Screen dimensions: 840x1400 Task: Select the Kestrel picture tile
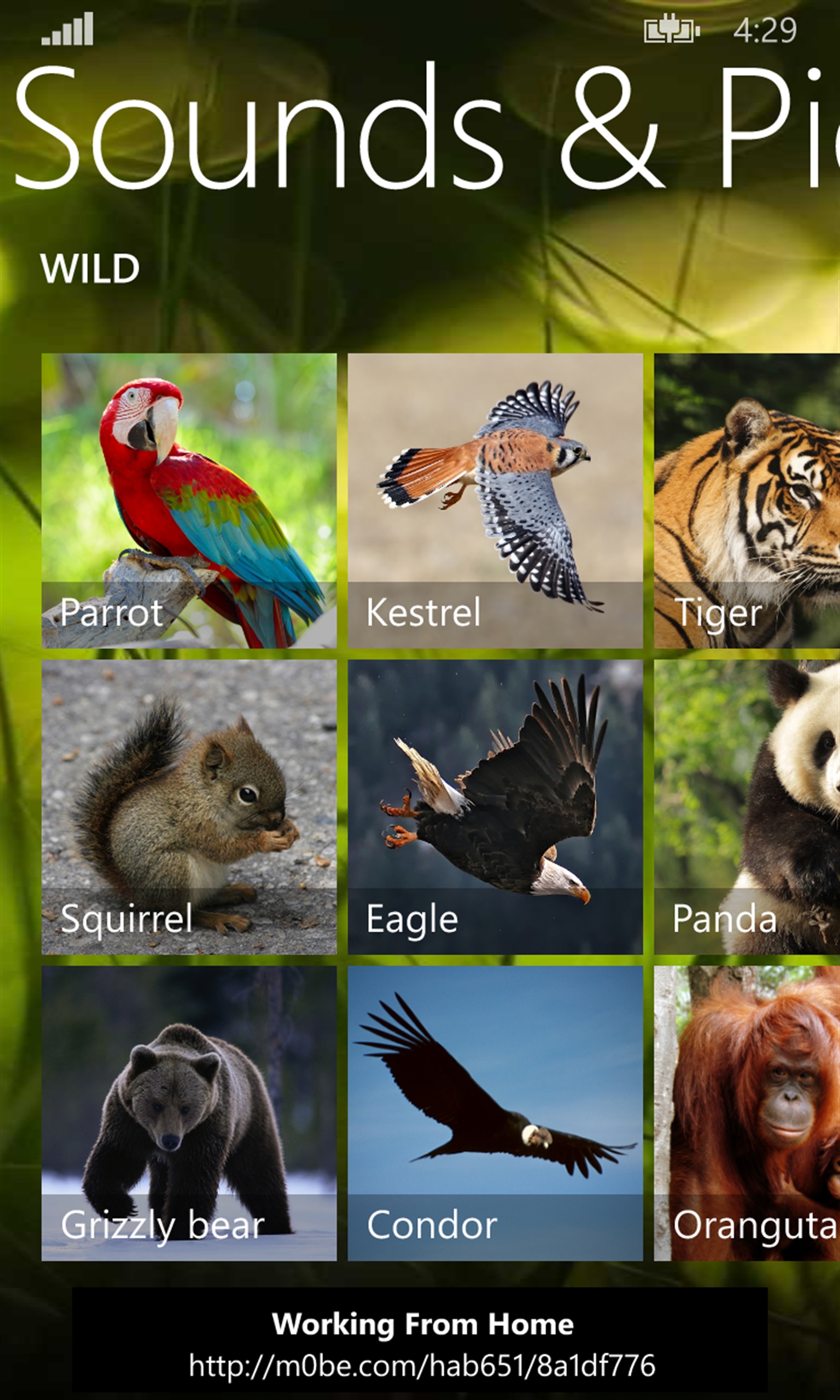495,501
